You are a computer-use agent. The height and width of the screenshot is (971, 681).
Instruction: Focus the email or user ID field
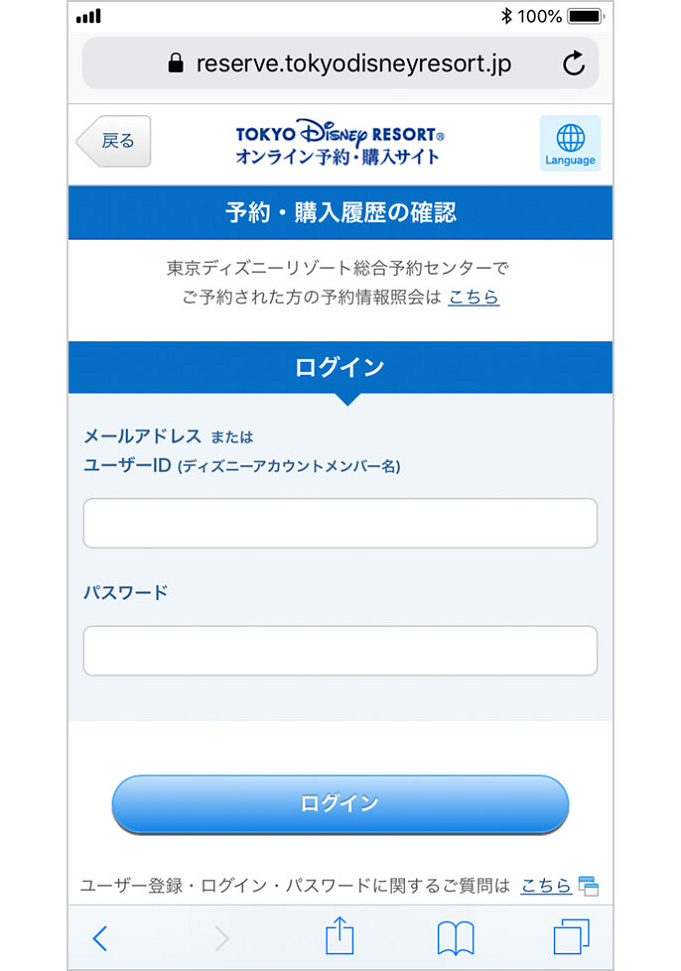point(340,523)
